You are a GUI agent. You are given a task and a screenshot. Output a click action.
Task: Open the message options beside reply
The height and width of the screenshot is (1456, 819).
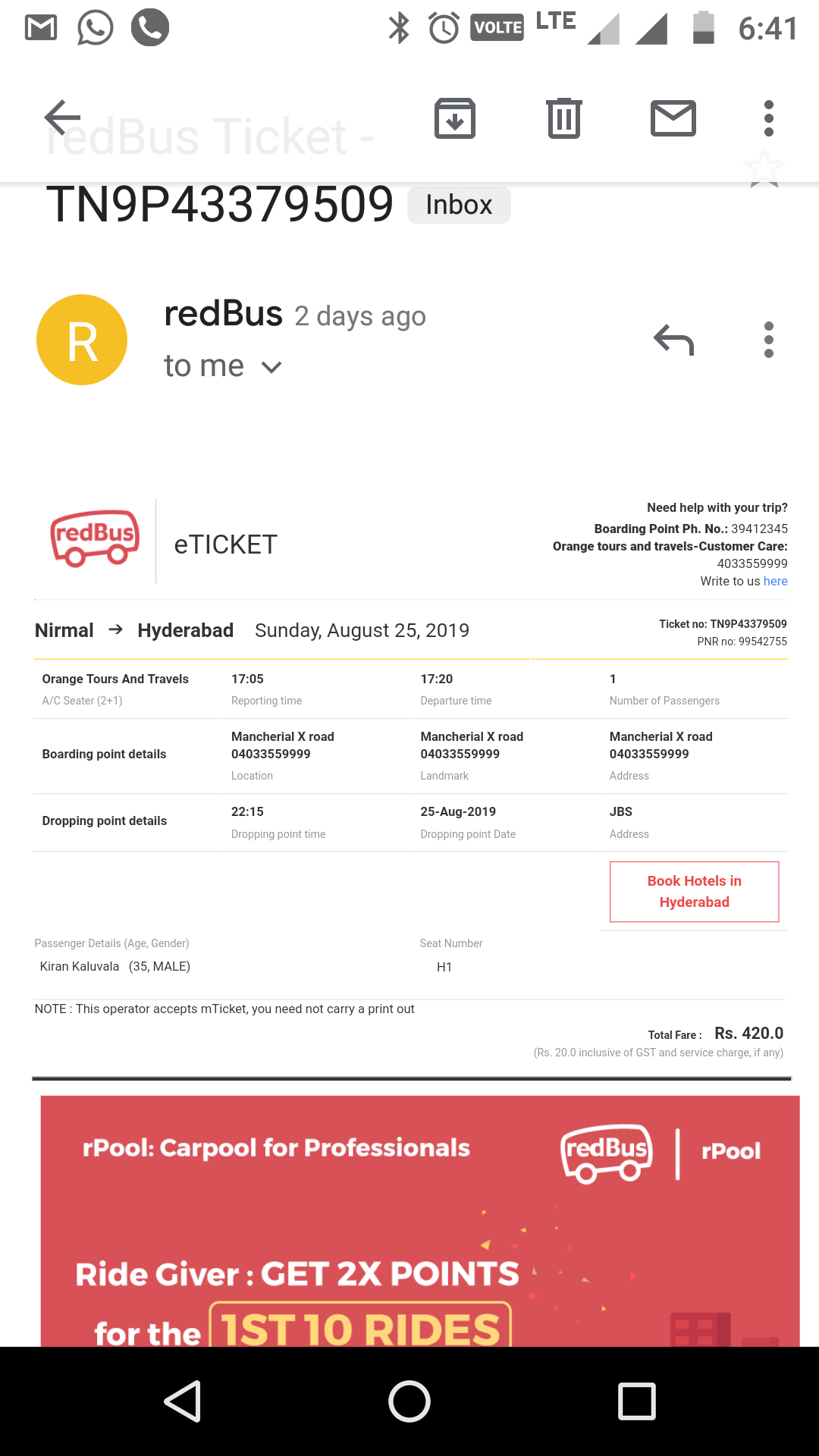[768, 340]
